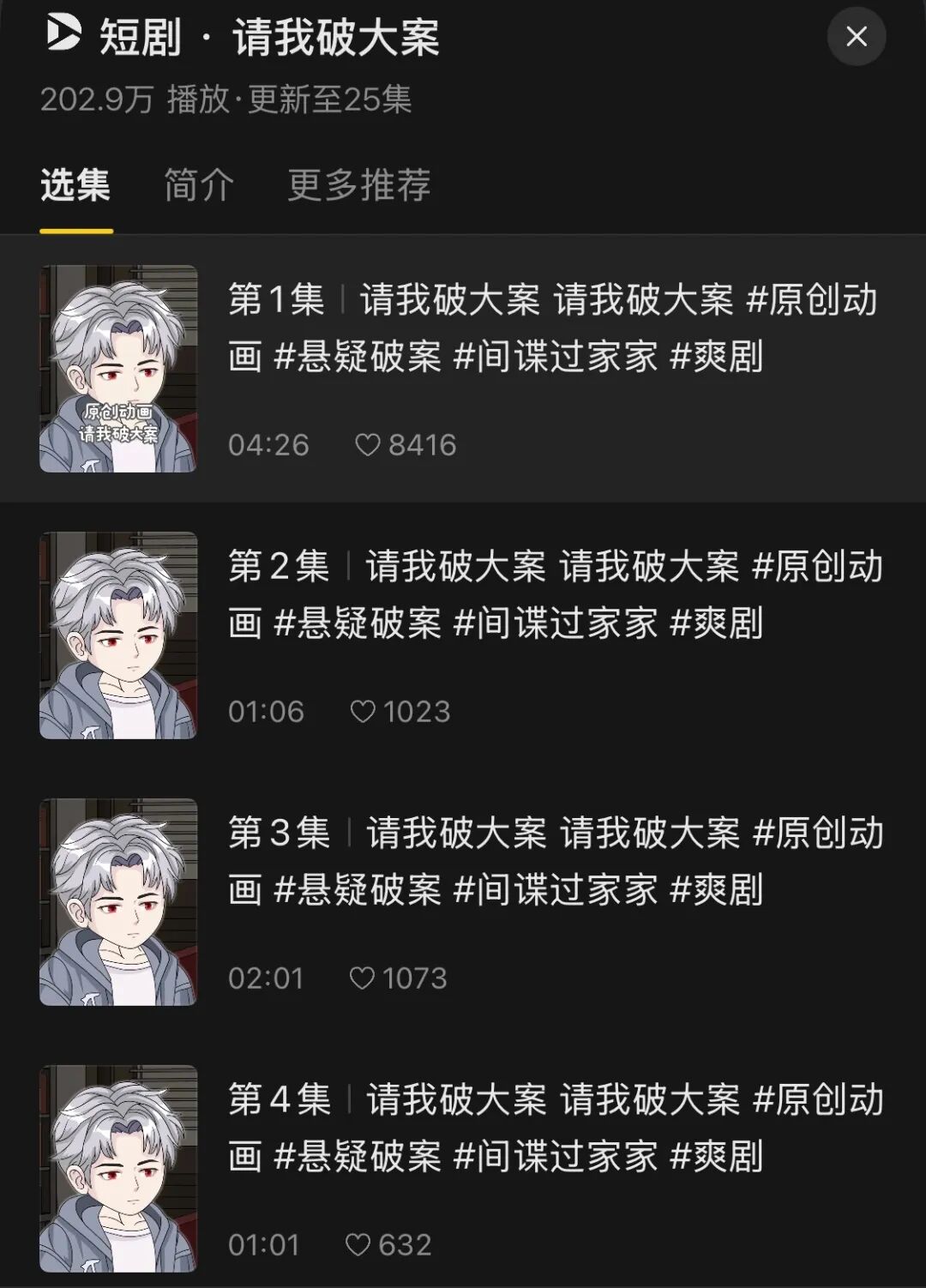Play episode 第4集 of 请我破大案
The height and width of the screenshot is (1288, 926).
[x=463, y=1169]
